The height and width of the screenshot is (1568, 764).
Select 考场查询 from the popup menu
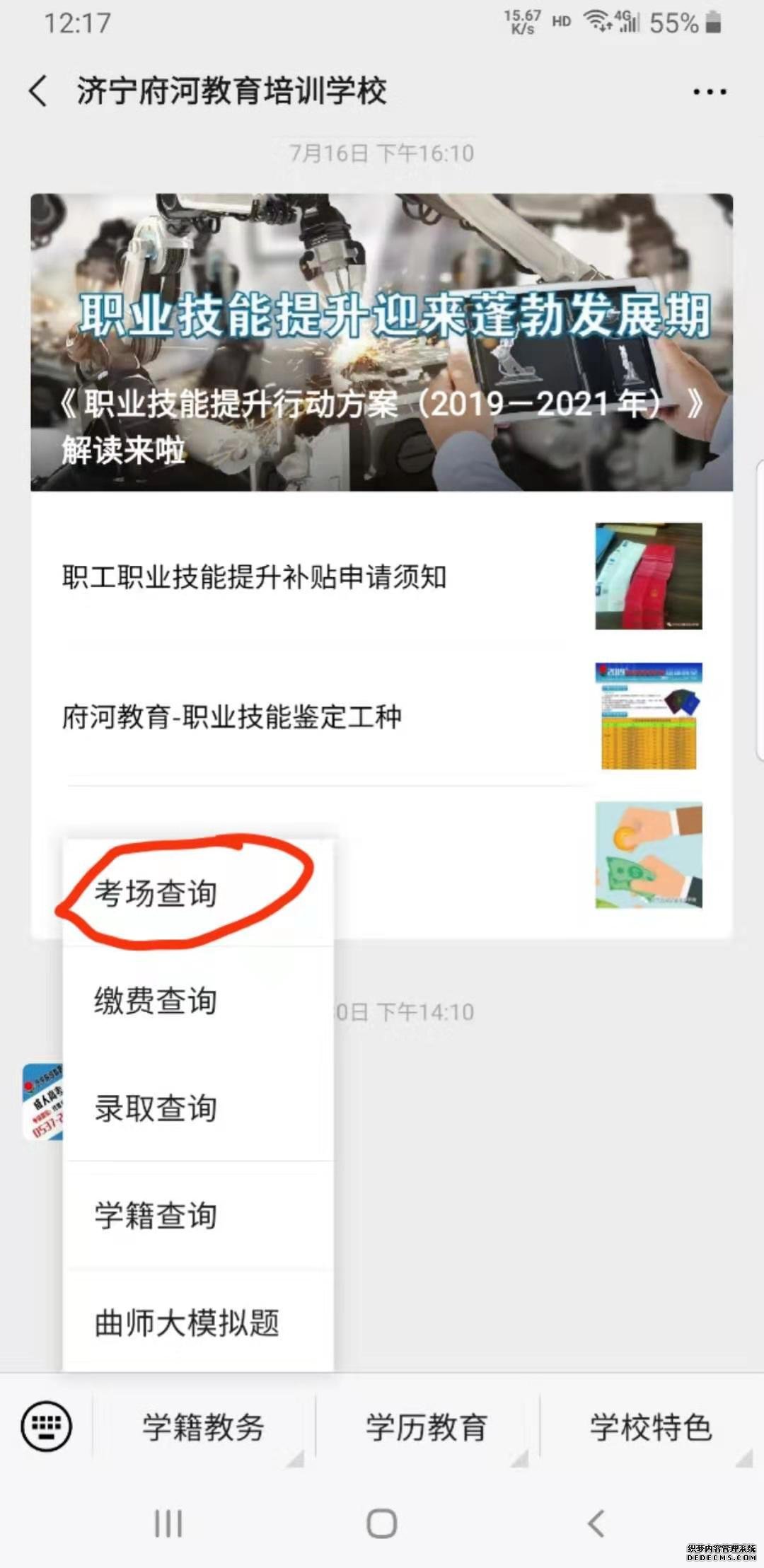click(157, 894)
